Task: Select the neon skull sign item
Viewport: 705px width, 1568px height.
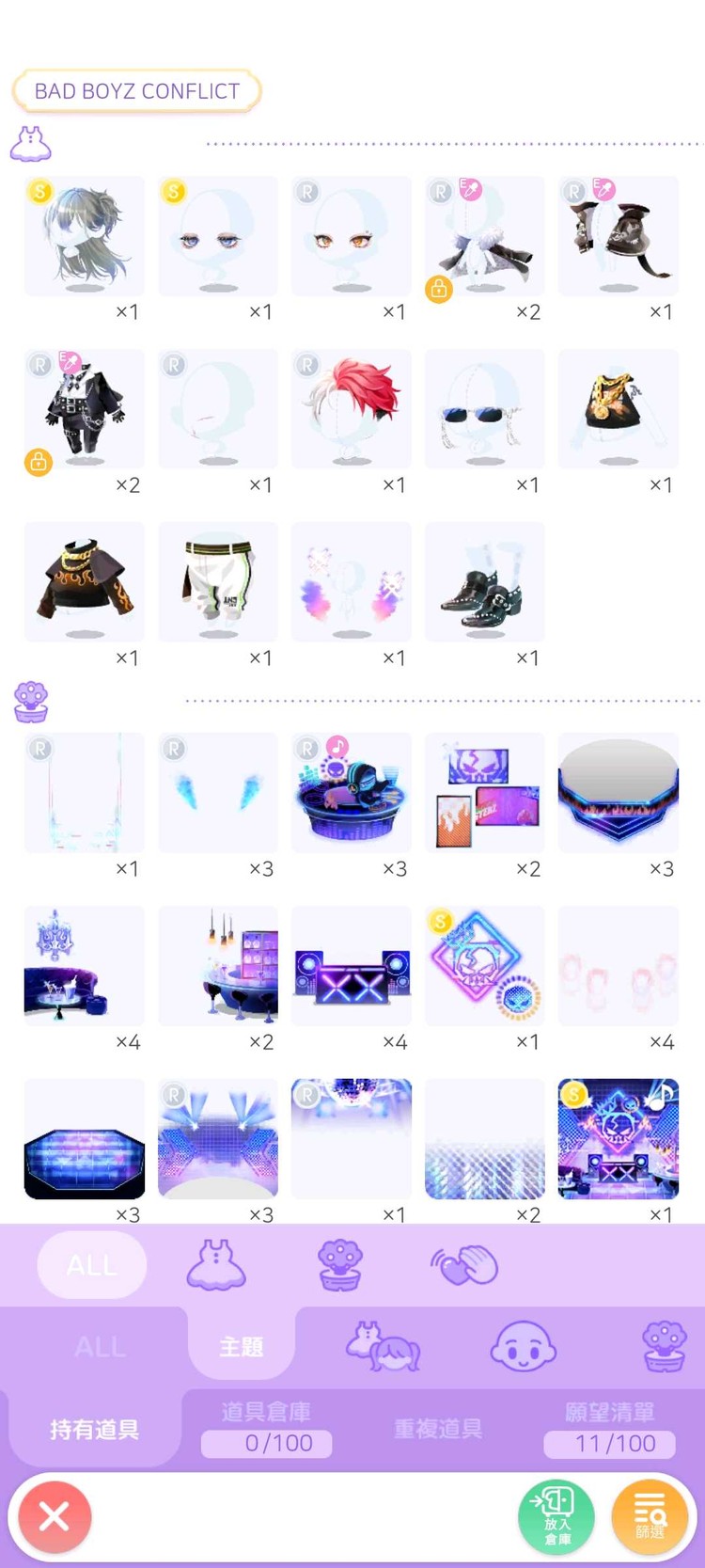Action: click(485, 966)
